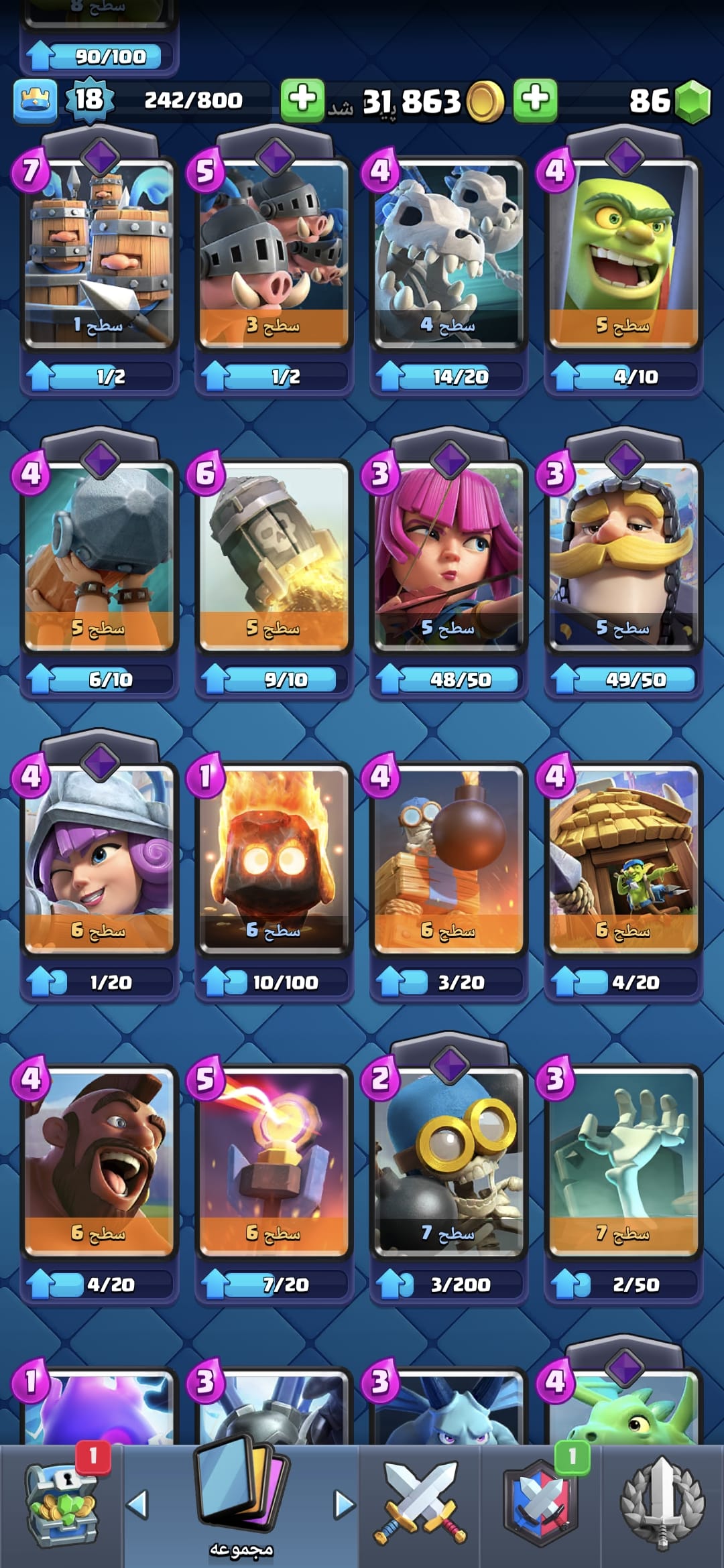
Task: Select the Bomber card
Action: coord(448,1161)
